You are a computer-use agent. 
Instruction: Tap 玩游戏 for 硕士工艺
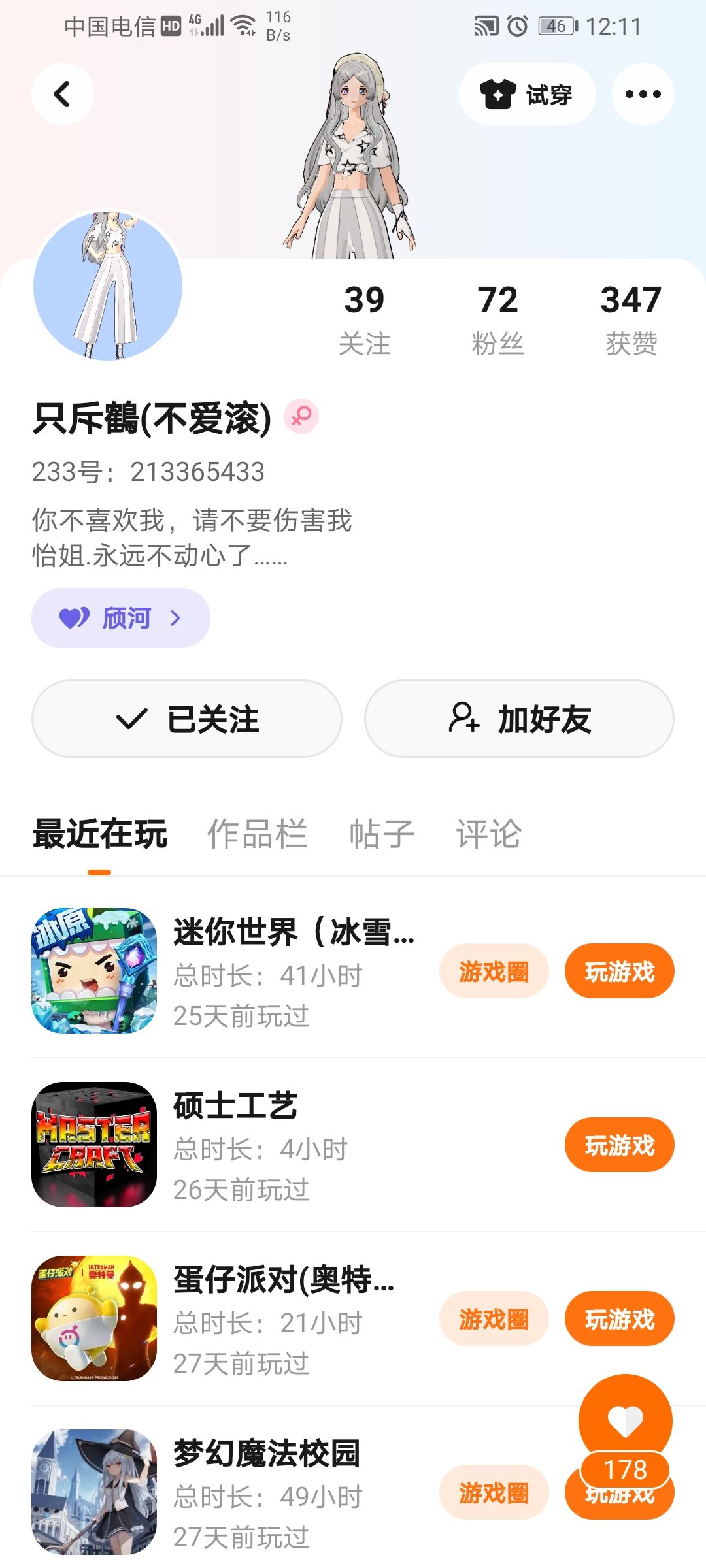pos(619,1145)
